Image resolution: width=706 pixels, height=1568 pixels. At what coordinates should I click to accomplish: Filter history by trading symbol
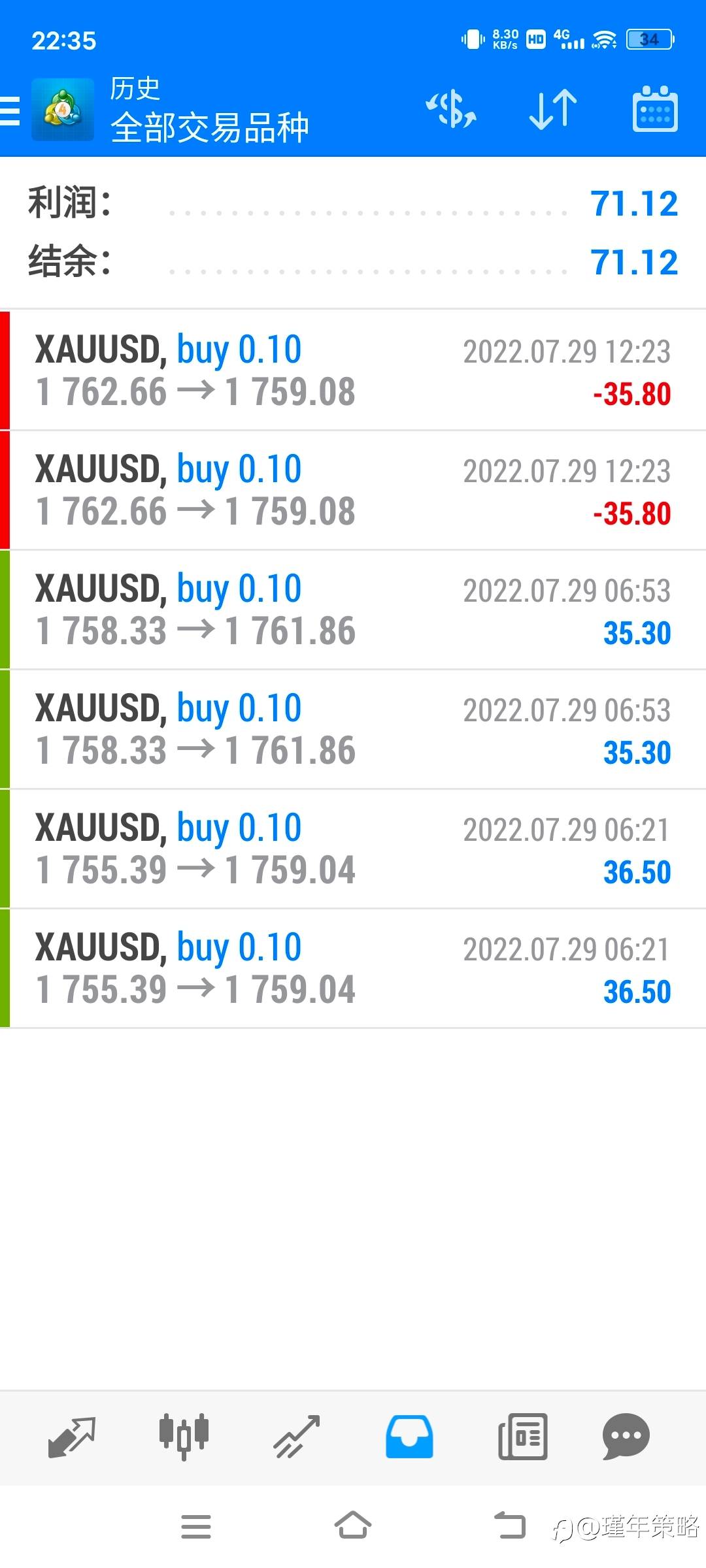click(451, 109)
